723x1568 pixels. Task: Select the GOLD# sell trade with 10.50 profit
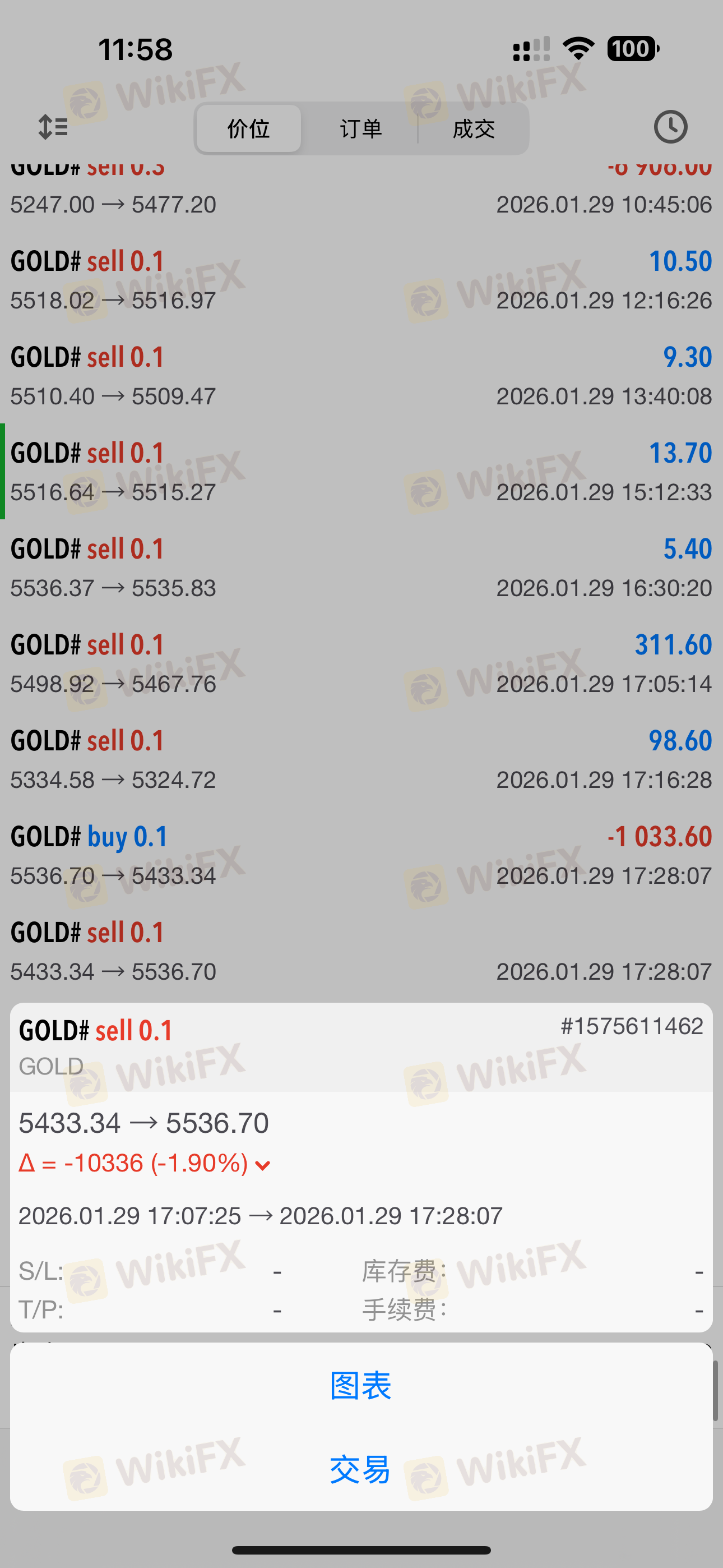pyautogui.click(x=361, y=280)
